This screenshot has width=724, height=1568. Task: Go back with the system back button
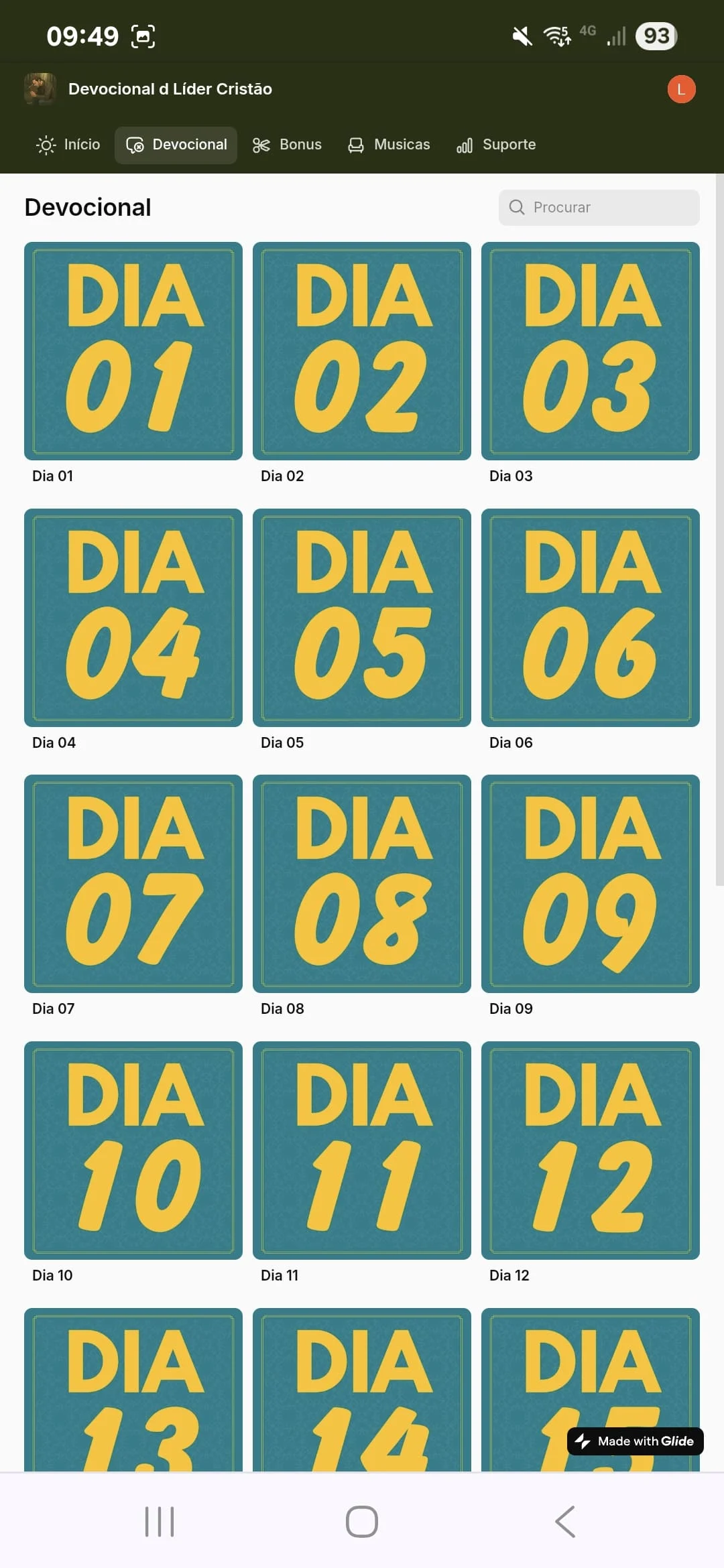pos(565,1521)
